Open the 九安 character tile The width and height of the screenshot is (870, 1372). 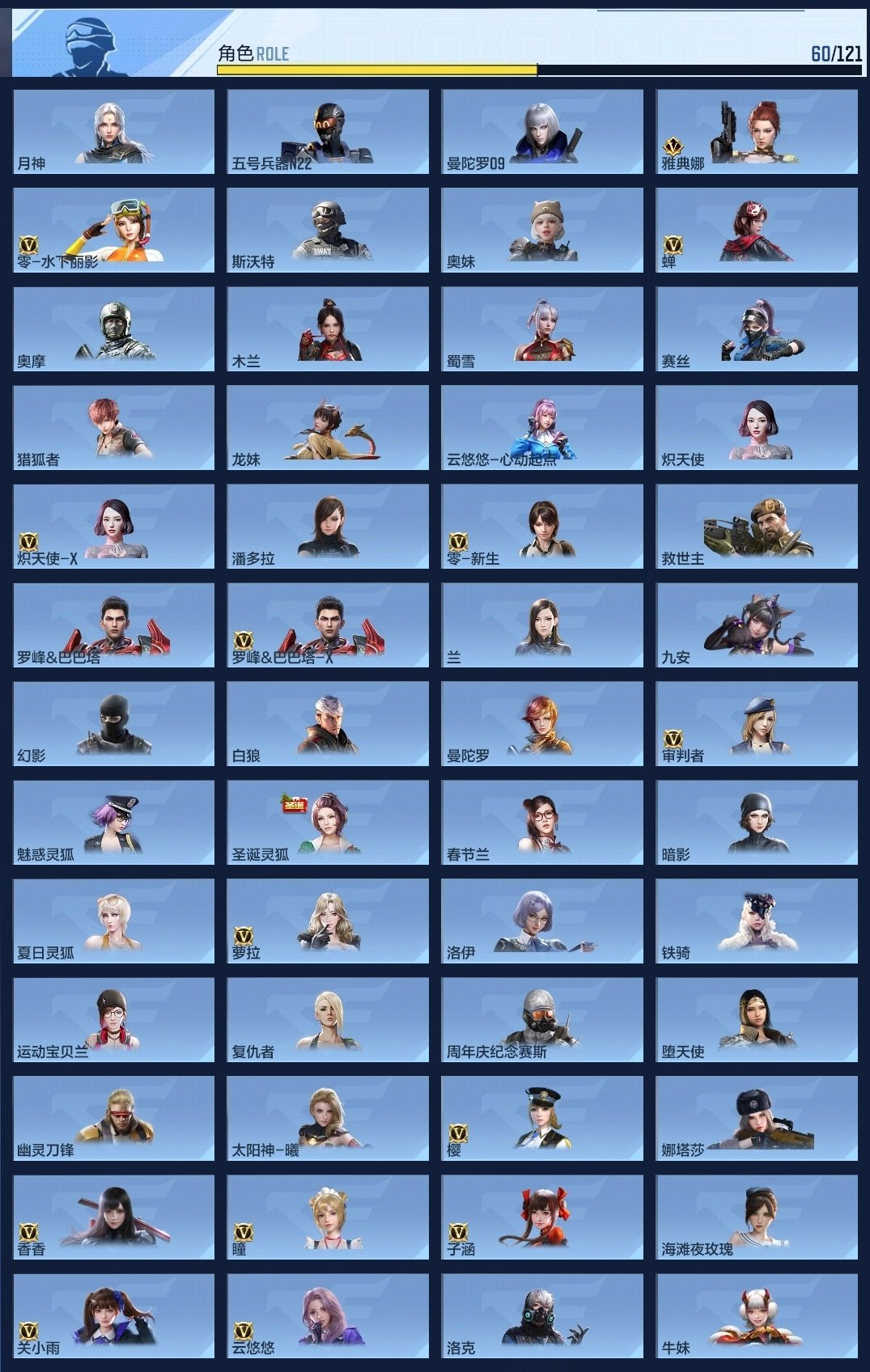pyautogui.click(x=757, y=625)
